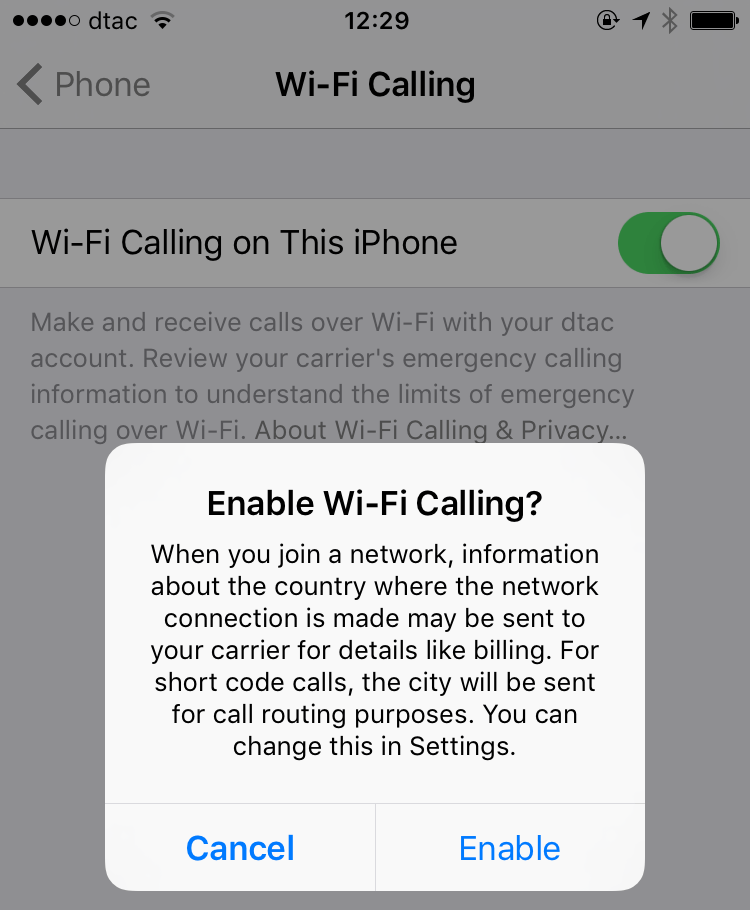Cancel enabling Wi-Fi Calling

pyautogui.click(x=240, y=848)
